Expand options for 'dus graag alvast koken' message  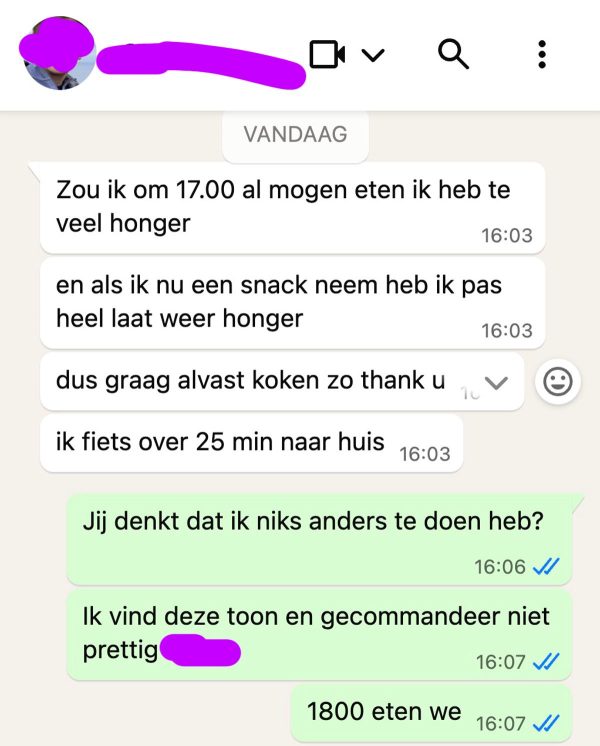click(x=496, y=382)
